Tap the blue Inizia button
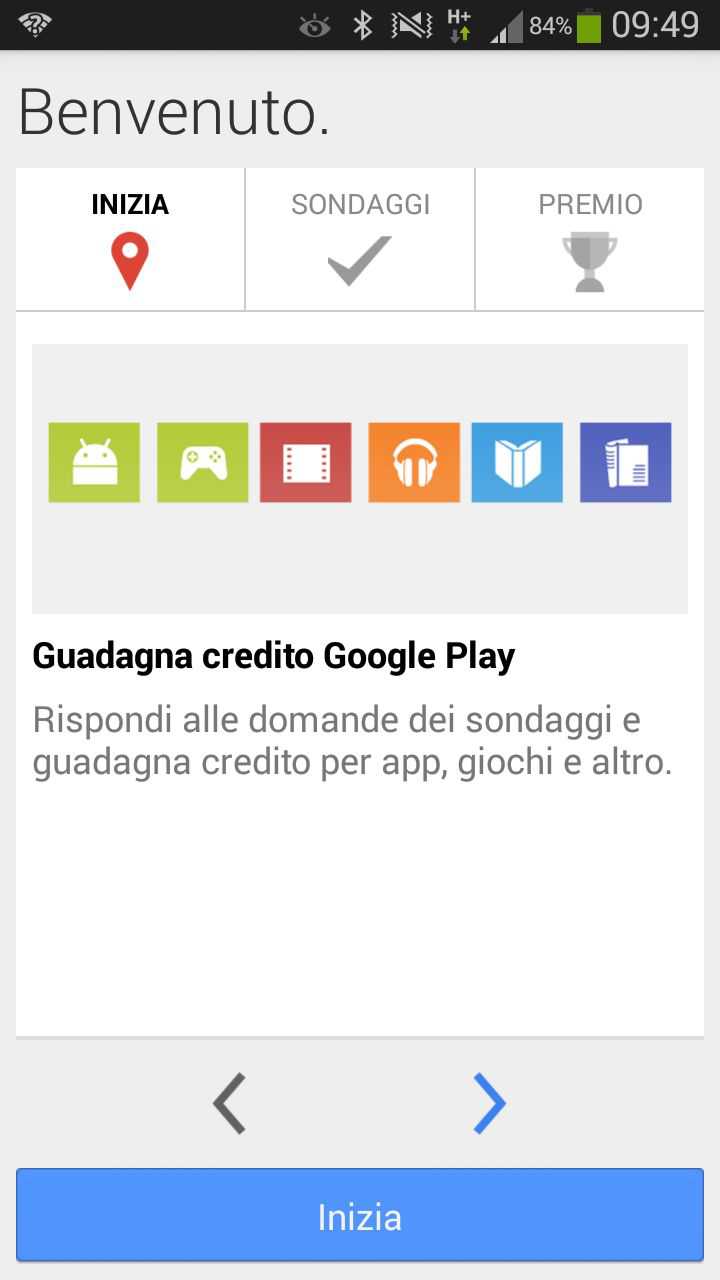720x1280 pixels. [x=360, y=1216]
